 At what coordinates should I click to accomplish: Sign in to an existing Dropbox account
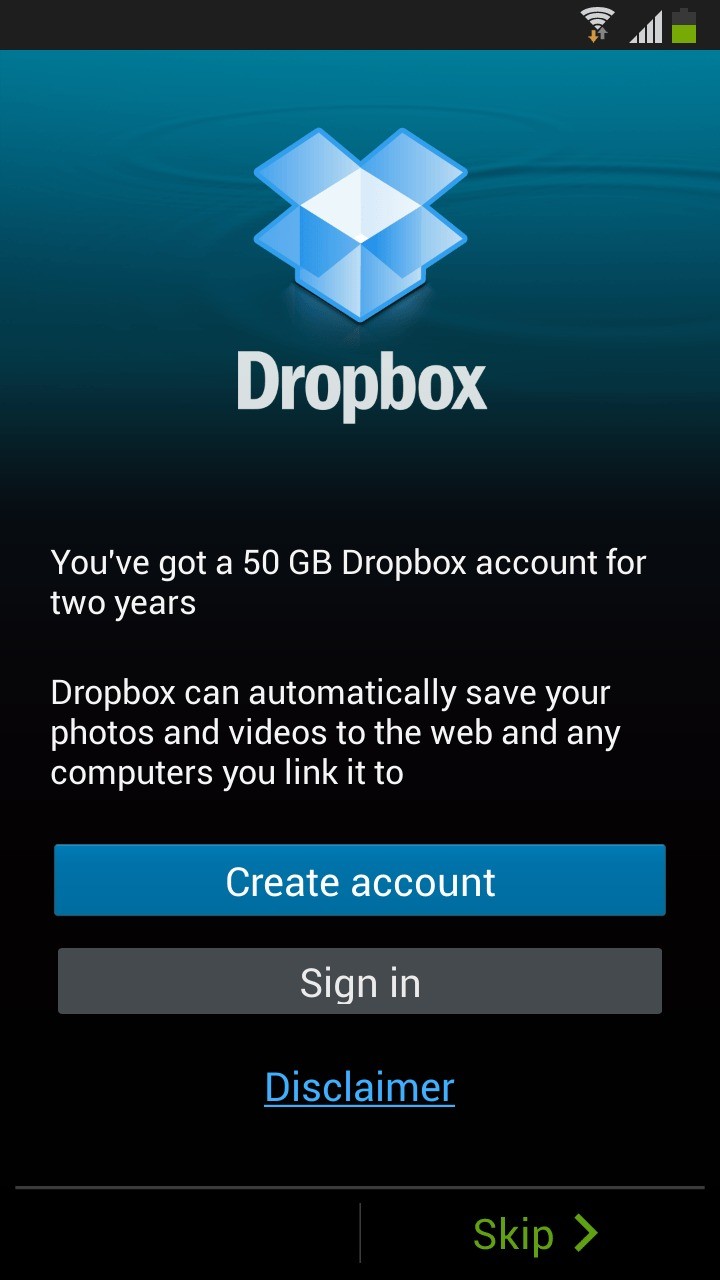(x=360, y=982)
